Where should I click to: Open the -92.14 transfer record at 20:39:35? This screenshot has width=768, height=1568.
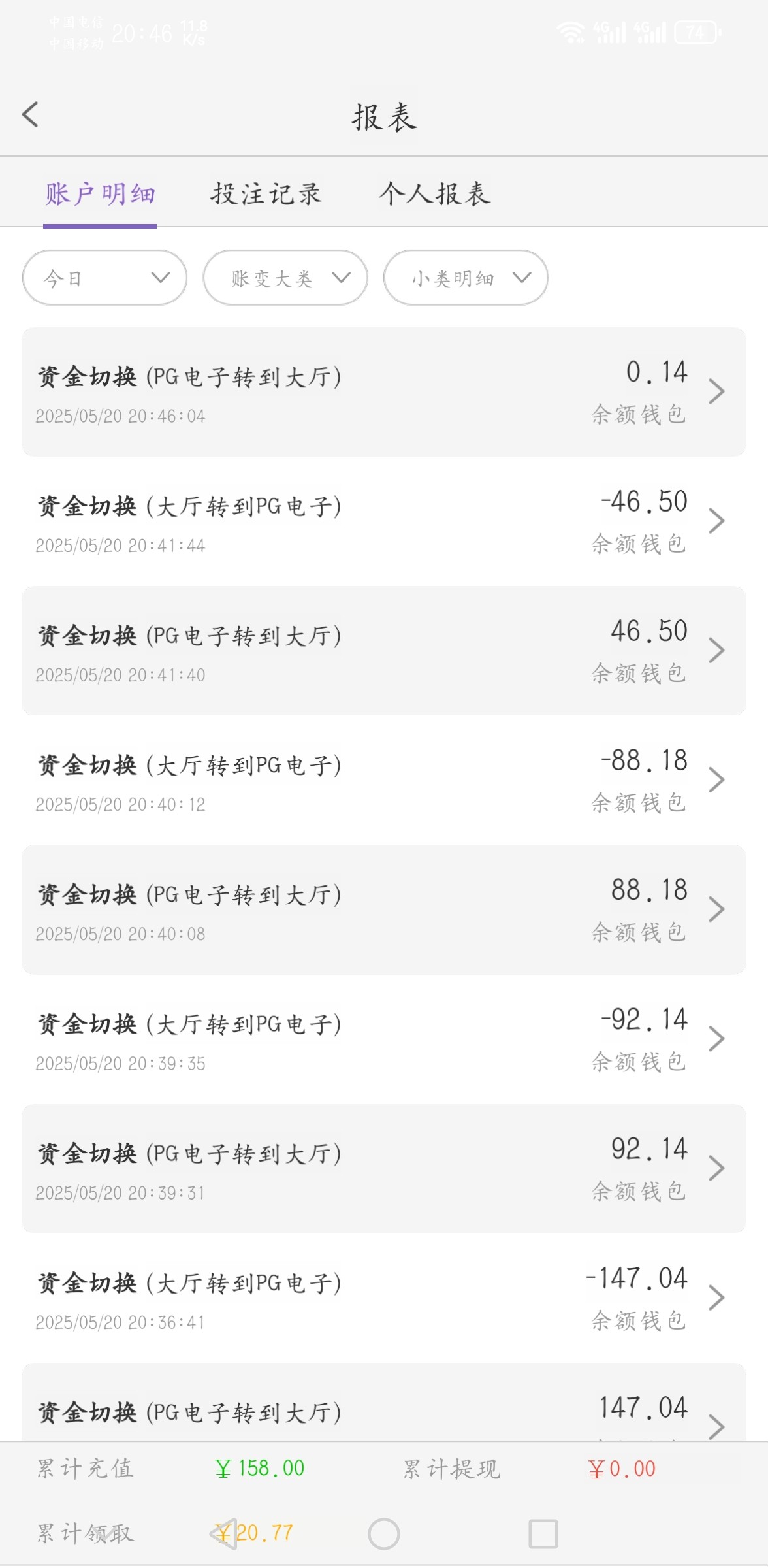pyautogui.click(x=384, y=1039)
